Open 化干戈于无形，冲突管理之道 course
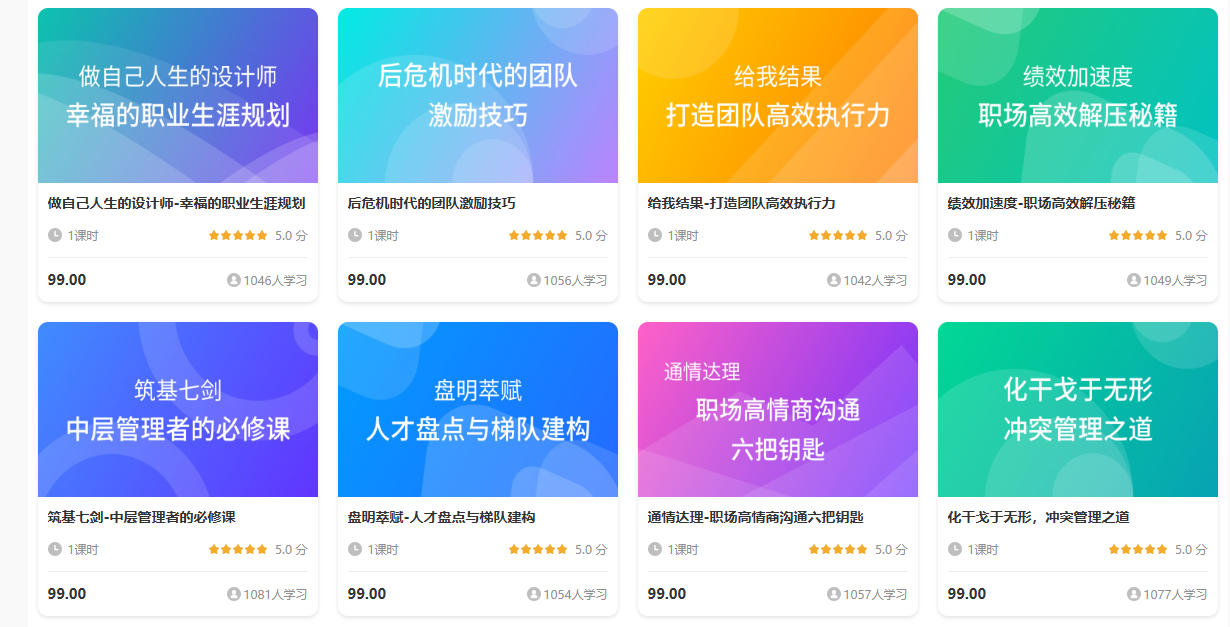This screenshot has width=1230, height=627. (x=1077, y=410)
